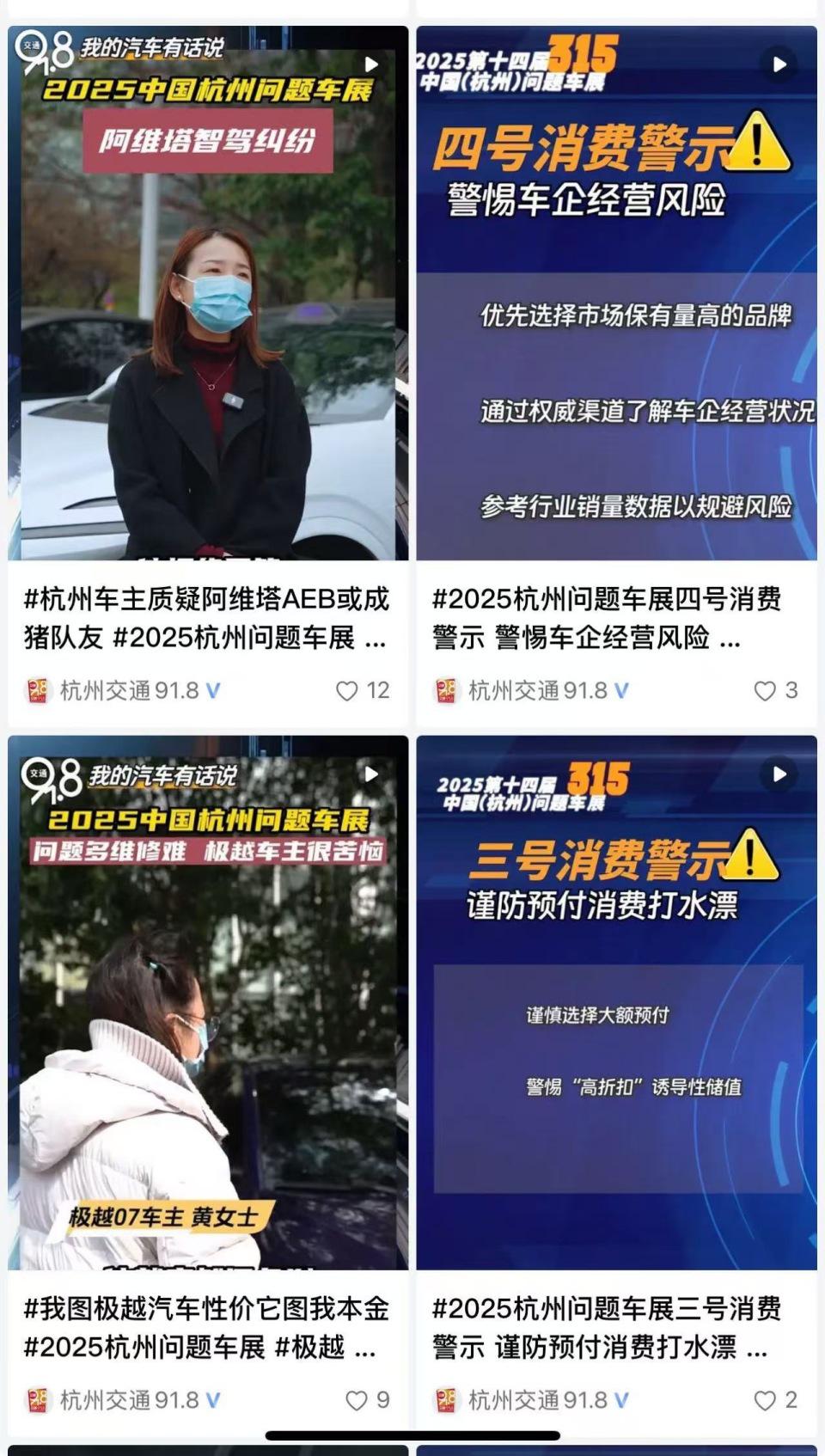Open 杭州交通91.8 profile under 极越 post

(129, 1401)
